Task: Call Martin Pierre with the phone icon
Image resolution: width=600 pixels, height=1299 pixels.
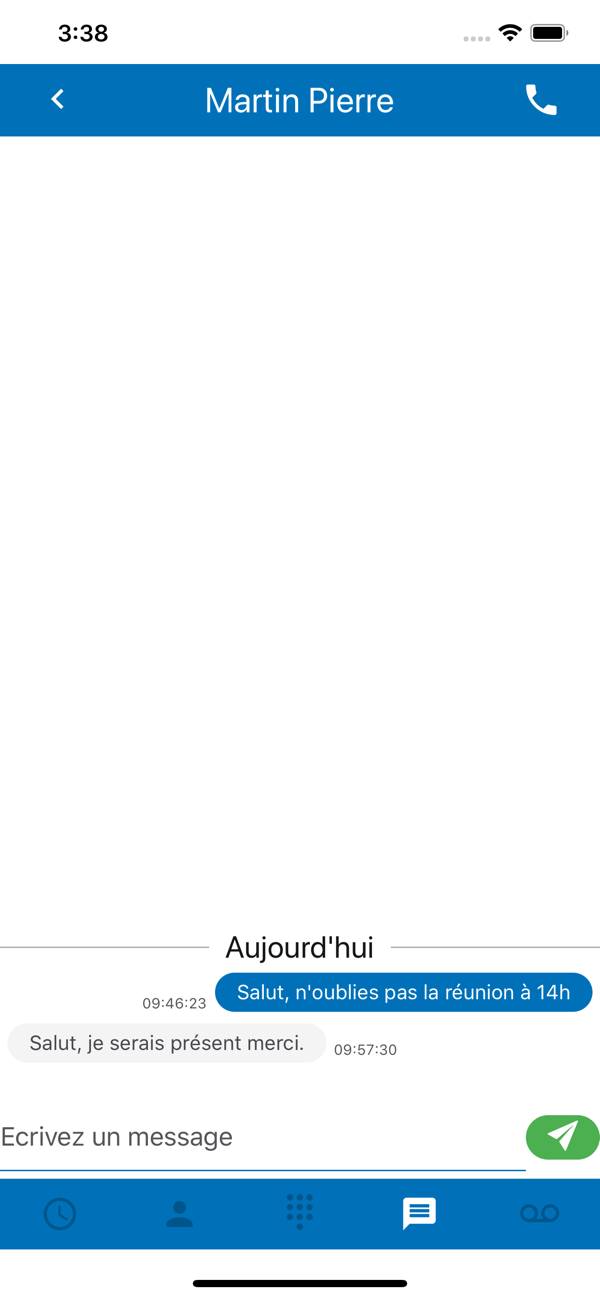Action: [541, 99]
